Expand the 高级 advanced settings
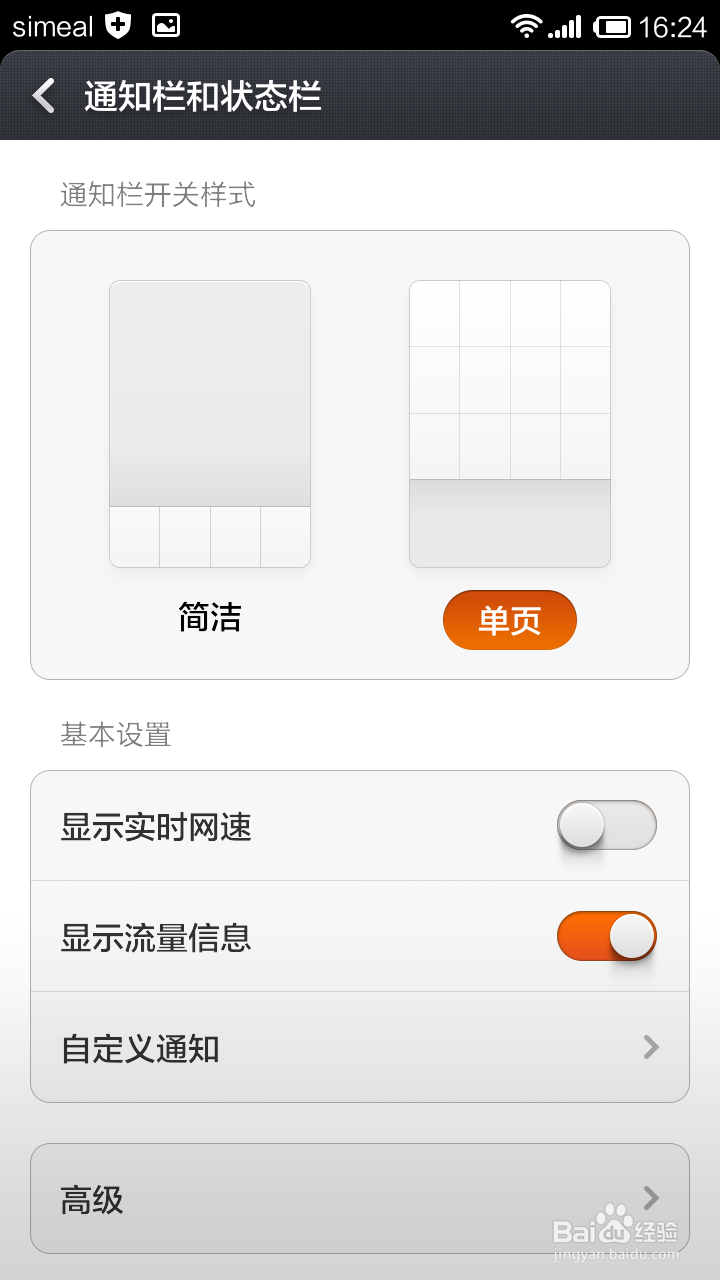720x1280 pixels. coord(360,1198)
